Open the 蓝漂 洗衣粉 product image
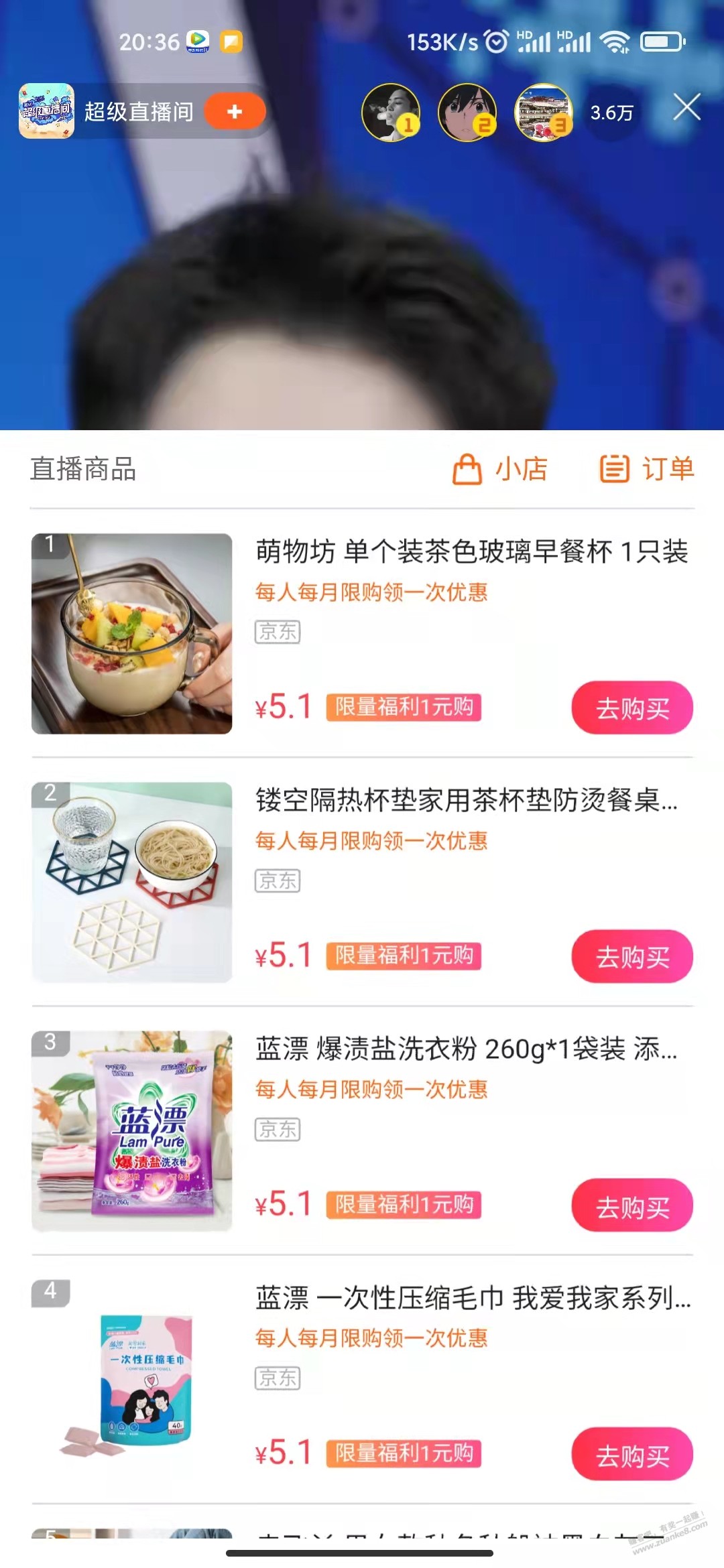The image size is (724, 1568). (x=132, y=1131)
